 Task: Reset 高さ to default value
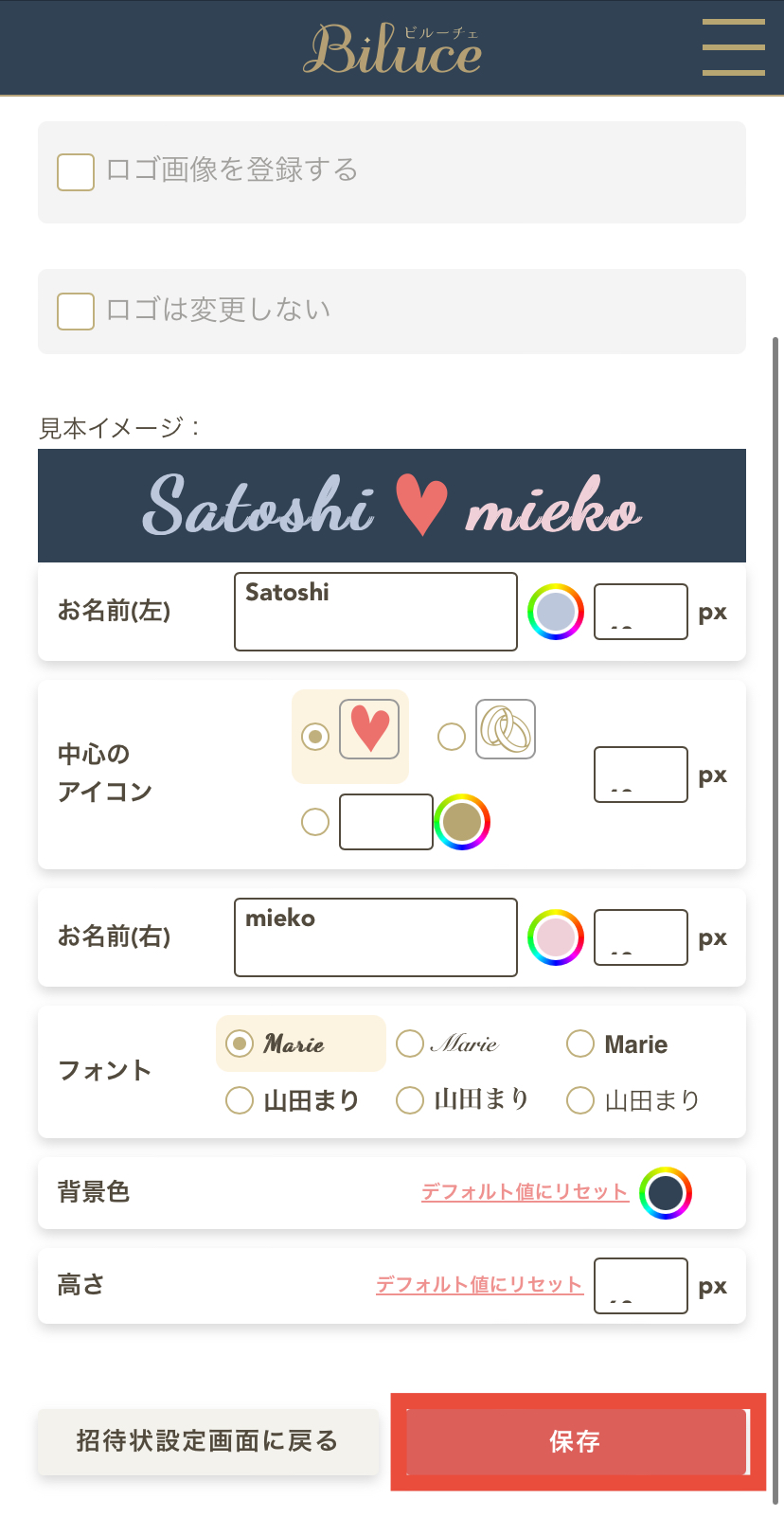(x=479, y=1285)
